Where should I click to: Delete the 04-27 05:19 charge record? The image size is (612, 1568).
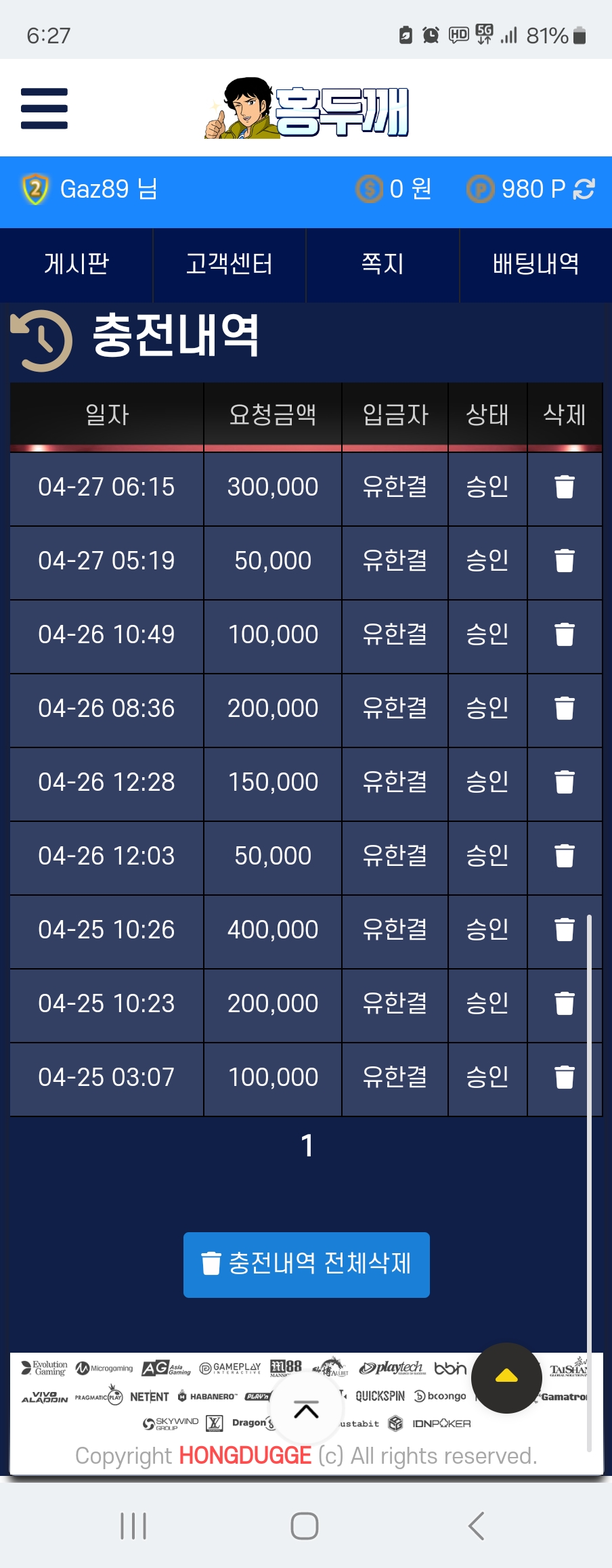click(x=564, y=561)
